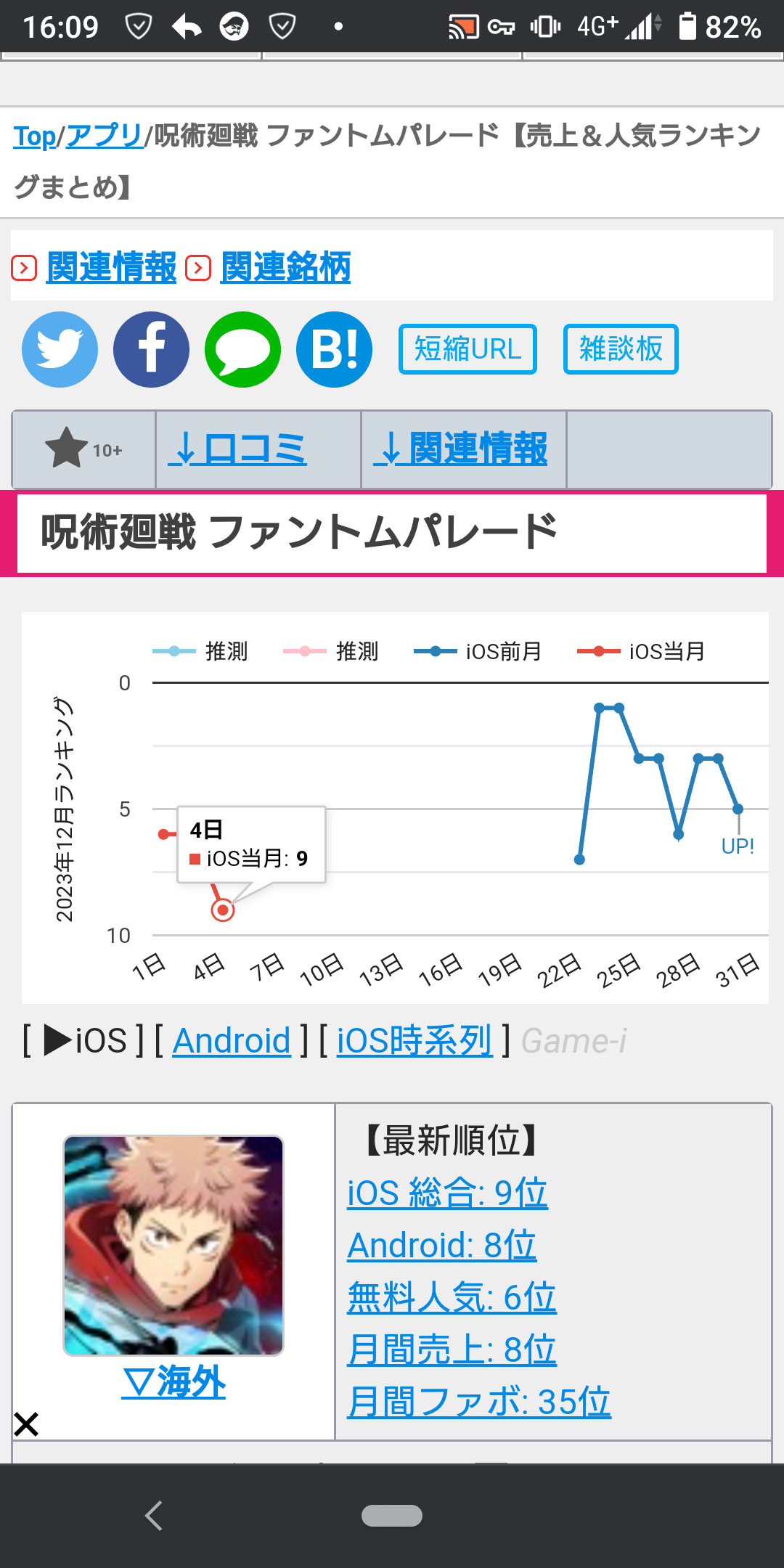Image resolution: width=784 pixels, height=1568 pixels.
Task: Open 月間売上: 8位 ranking link
Action: (452, 1349)
